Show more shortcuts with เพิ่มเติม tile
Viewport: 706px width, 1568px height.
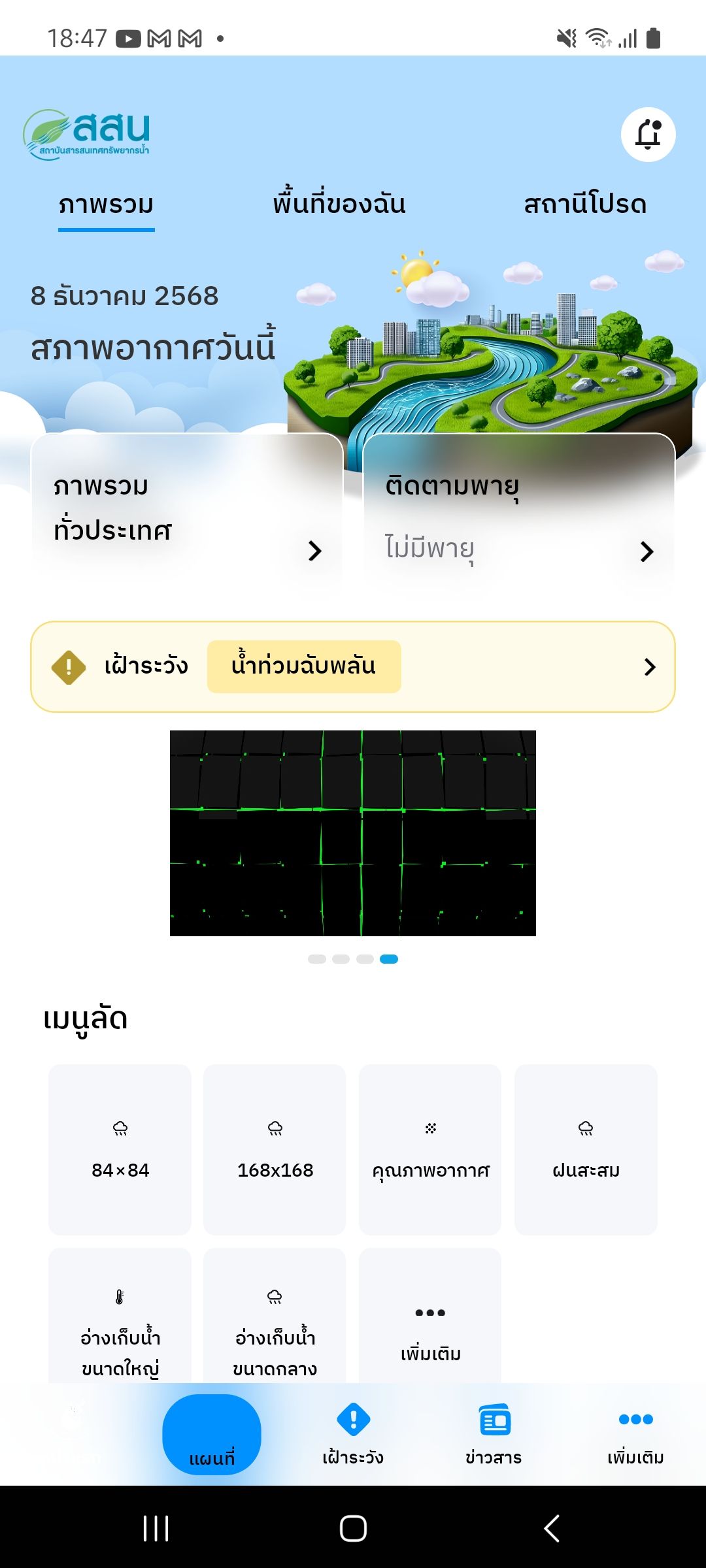coord(430,1326)
